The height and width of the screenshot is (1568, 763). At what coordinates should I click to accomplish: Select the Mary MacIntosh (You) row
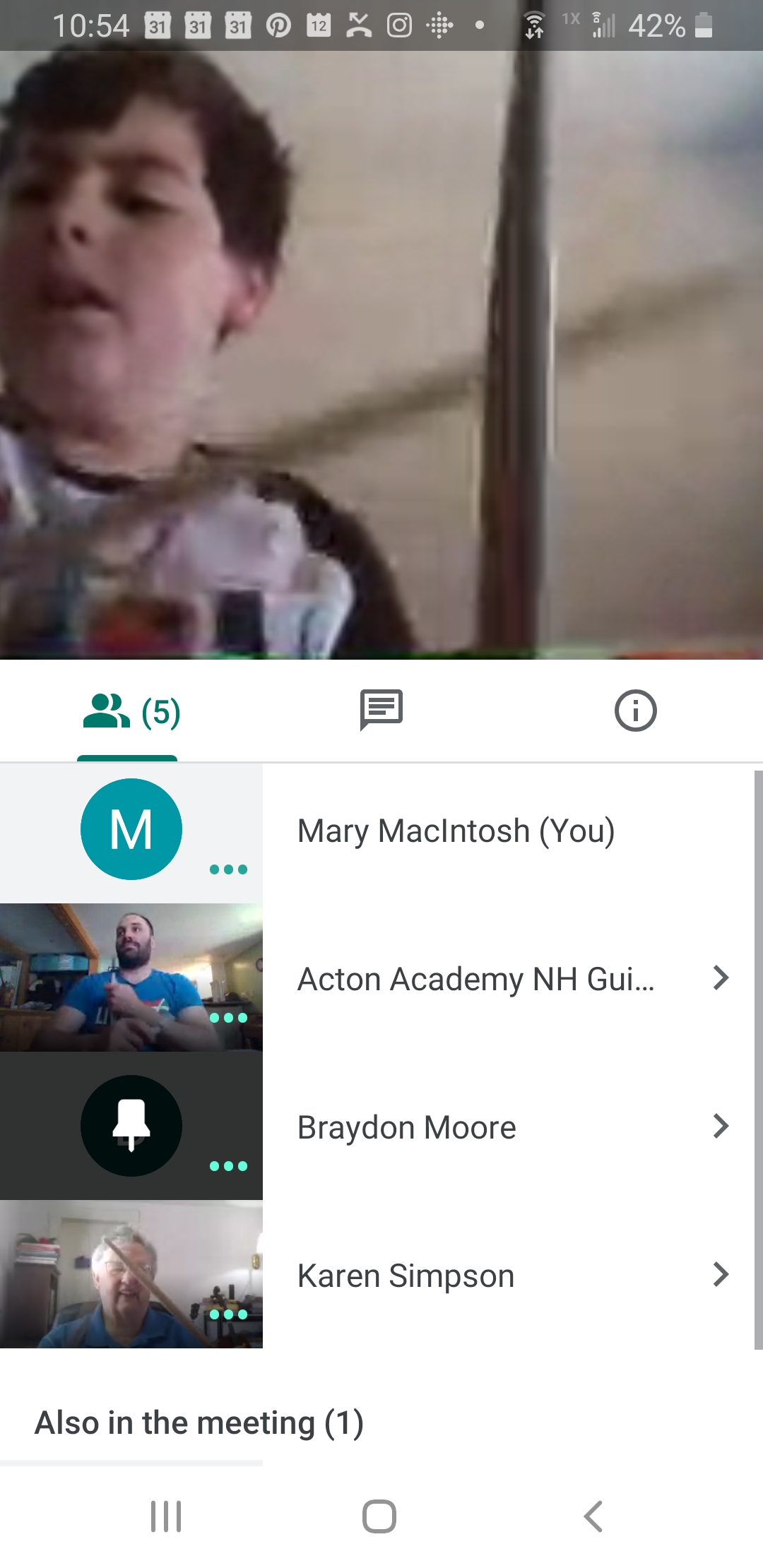coord(456,831)
